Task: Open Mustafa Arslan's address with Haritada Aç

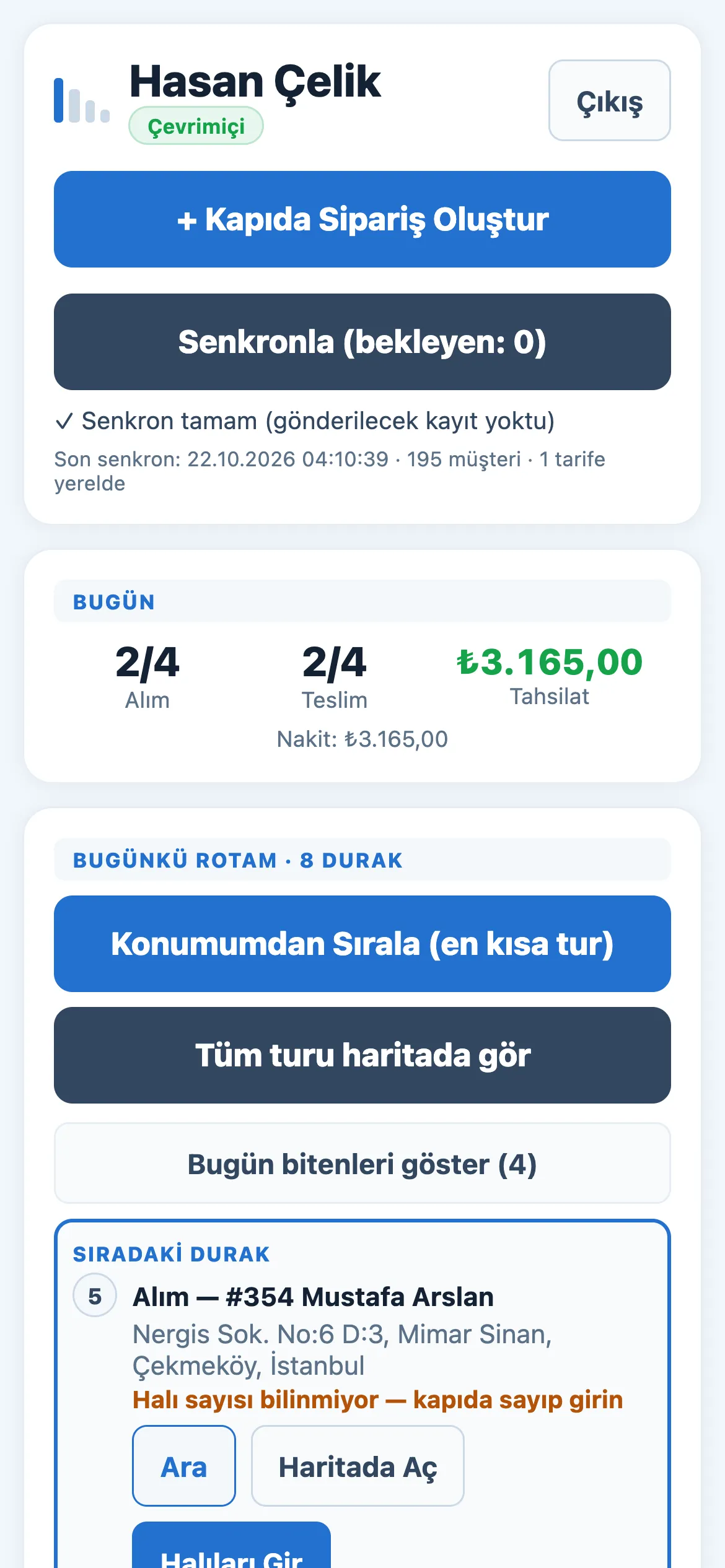Action: click(x=358, y=1466)
